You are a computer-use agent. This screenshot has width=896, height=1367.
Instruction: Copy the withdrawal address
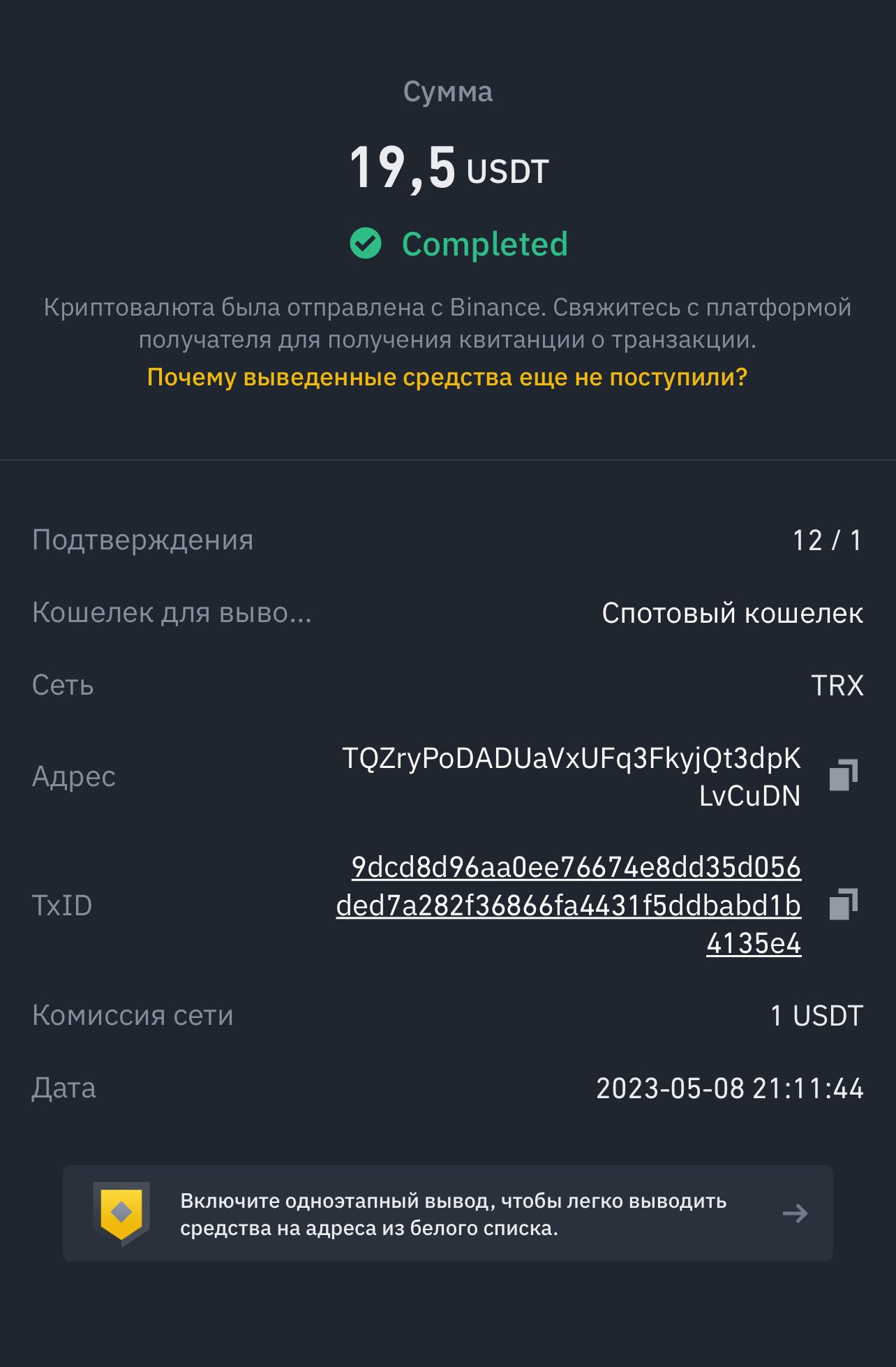(843, 775)
